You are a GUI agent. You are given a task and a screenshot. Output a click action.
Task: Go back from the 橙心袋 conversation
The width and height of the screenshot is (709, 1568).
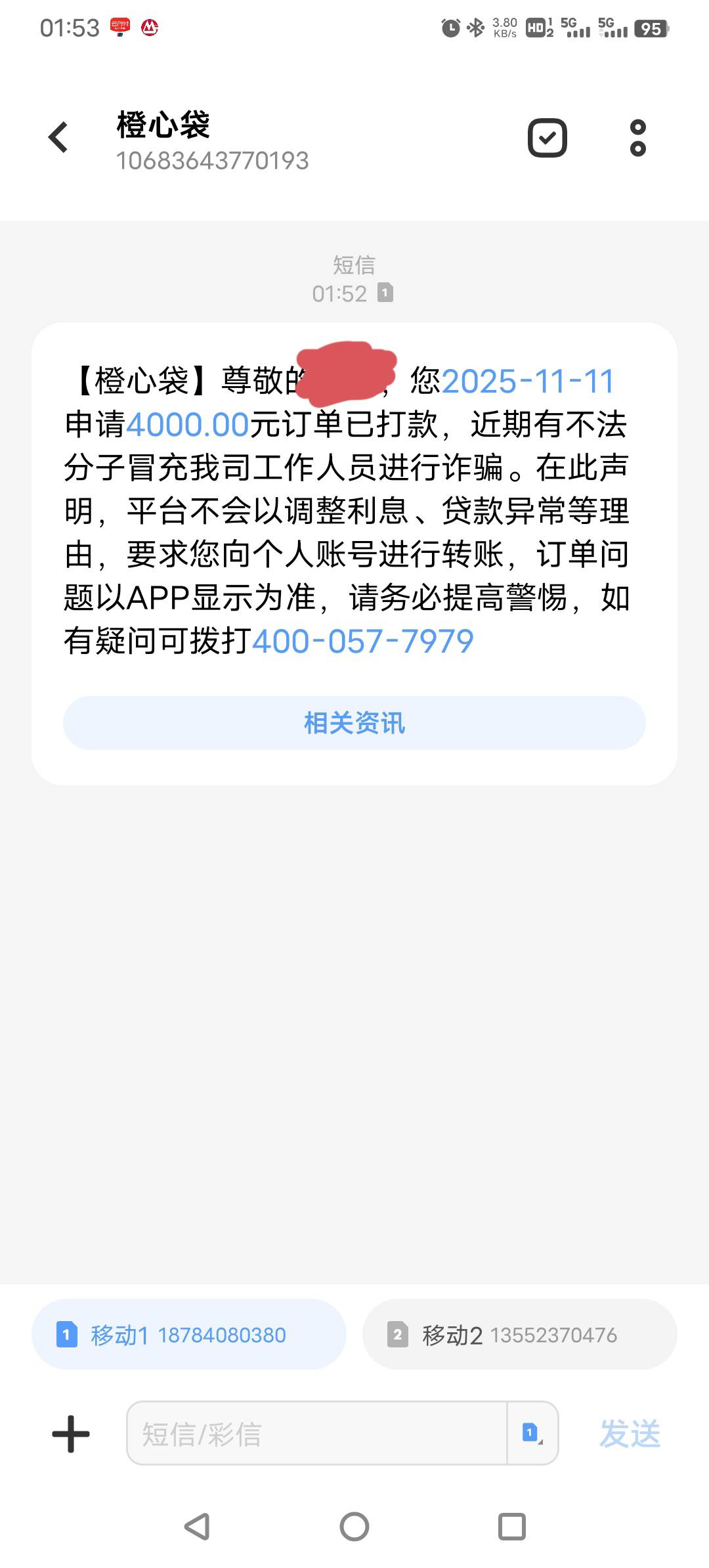[x=58, y=137]
